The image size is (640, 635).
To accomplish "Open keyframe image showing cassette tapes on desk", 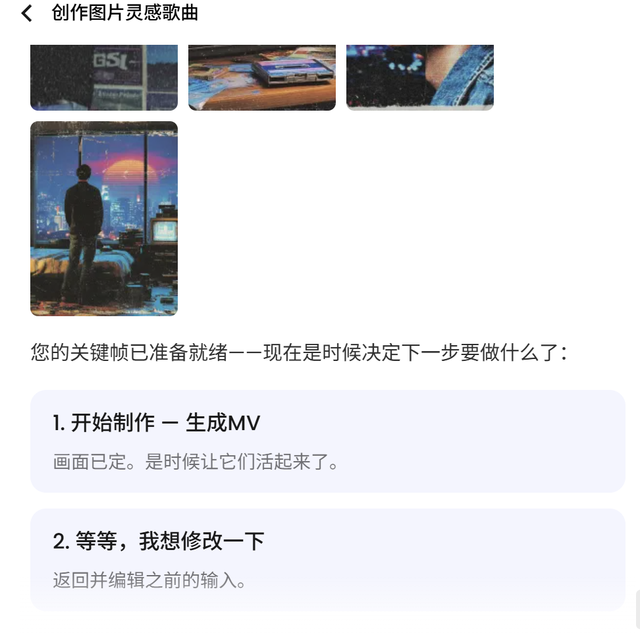I will [262, 77].
